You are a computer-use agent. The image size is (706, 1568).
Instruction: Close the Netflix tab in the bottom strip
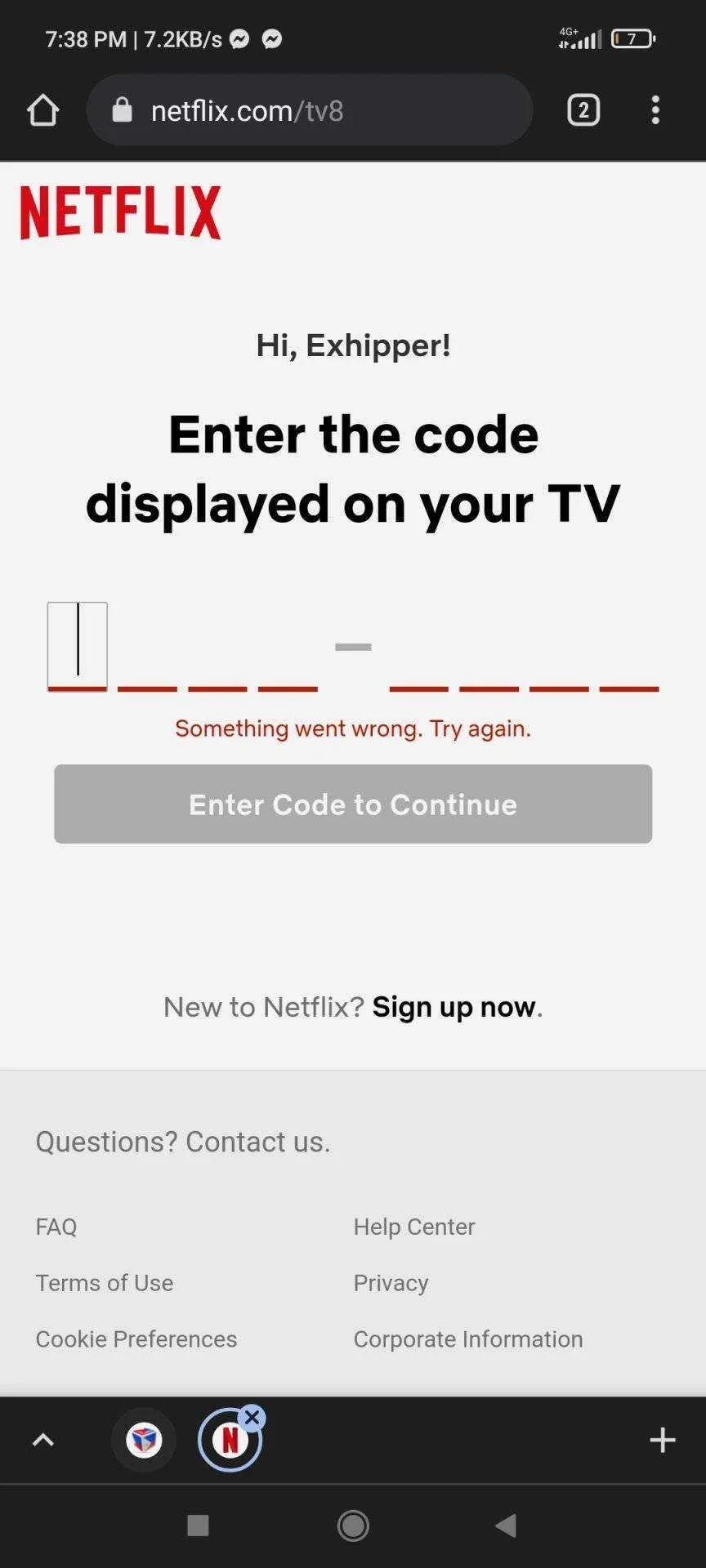point(252,1418)
